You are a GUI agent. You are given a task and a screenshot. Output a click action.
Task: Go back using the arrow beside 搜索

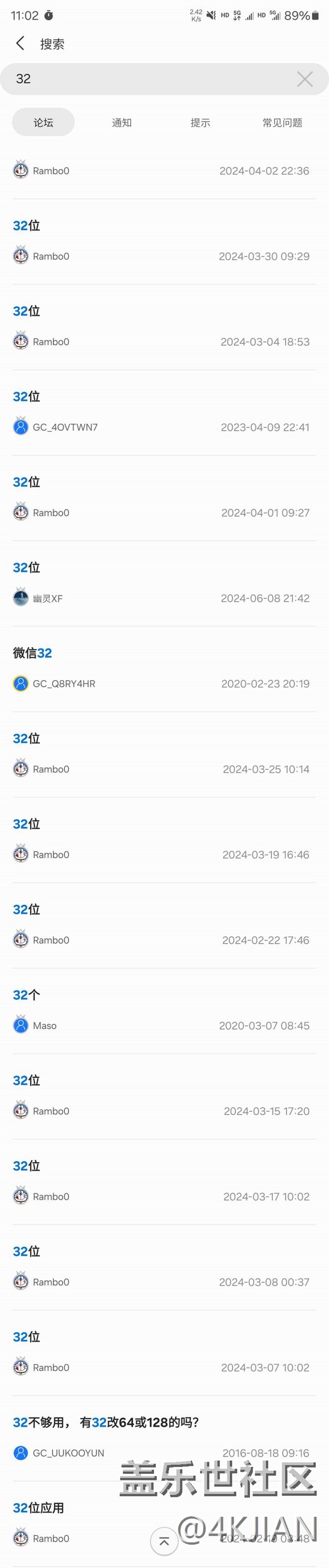pyautogui.click(x=20, y=43)
